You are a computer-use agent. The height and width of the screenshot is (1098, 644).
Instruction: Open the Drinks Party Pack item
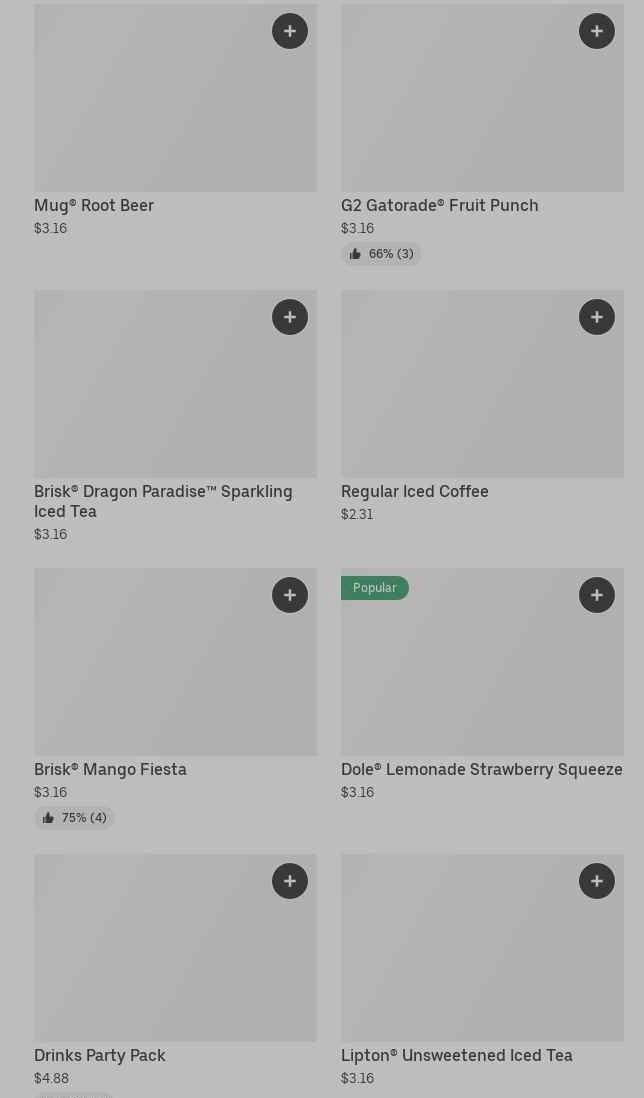pos(175,975)
